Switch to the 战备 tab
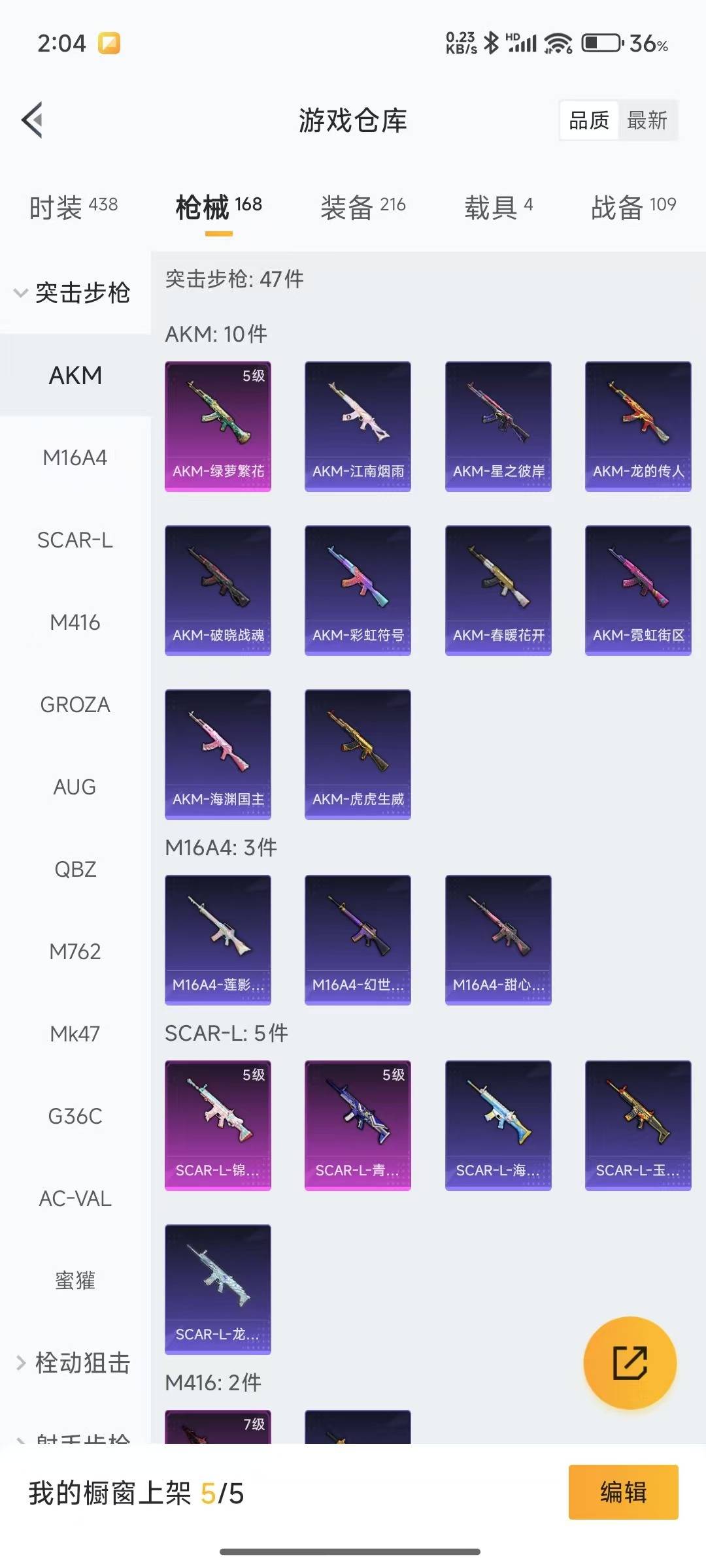The height and width of the screenshot is (1568, 706). point(633,207)
